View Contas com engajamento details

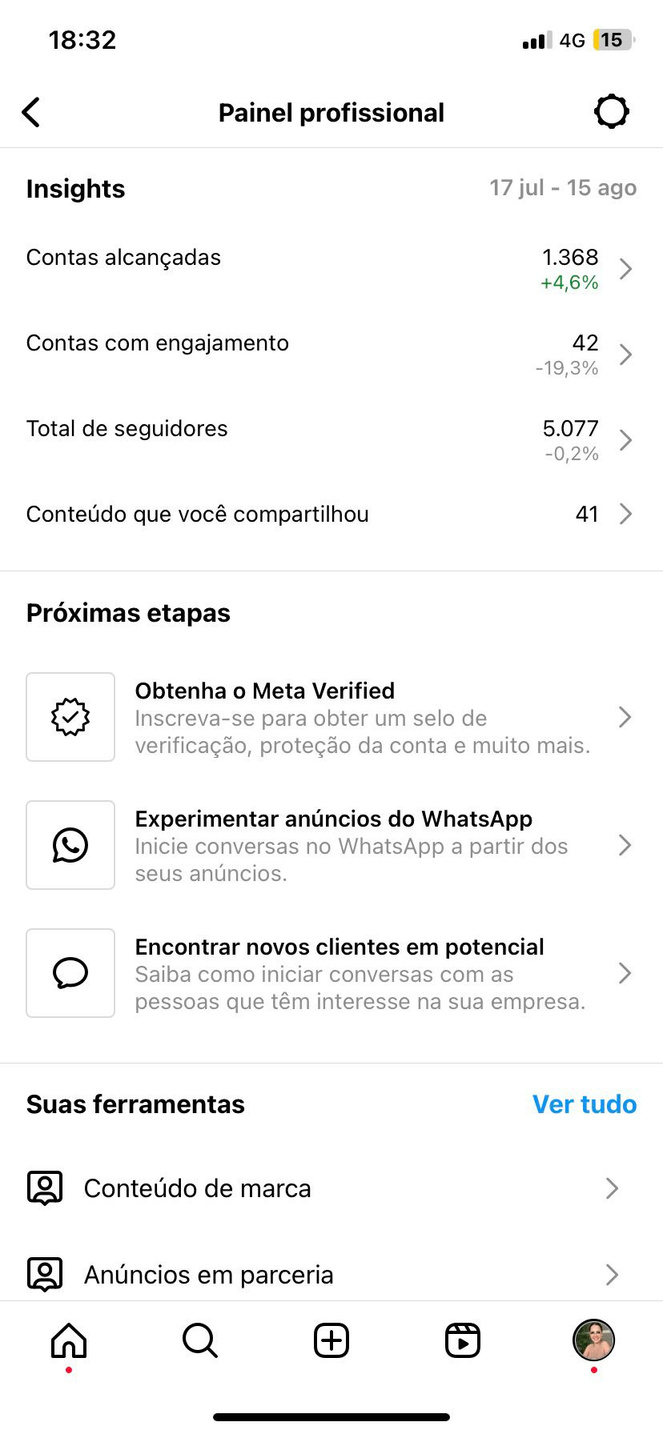(x=330, y=354)
